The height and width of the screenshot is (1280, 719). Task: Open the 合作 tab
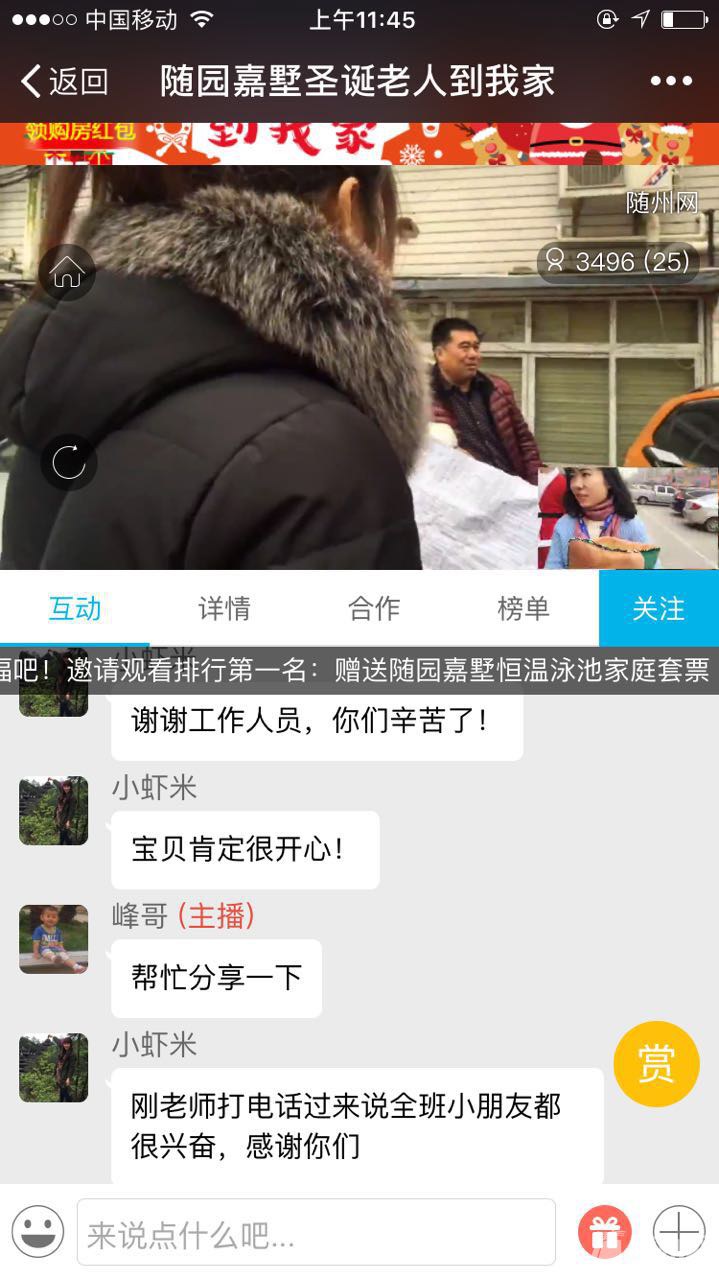click(374, 608)
